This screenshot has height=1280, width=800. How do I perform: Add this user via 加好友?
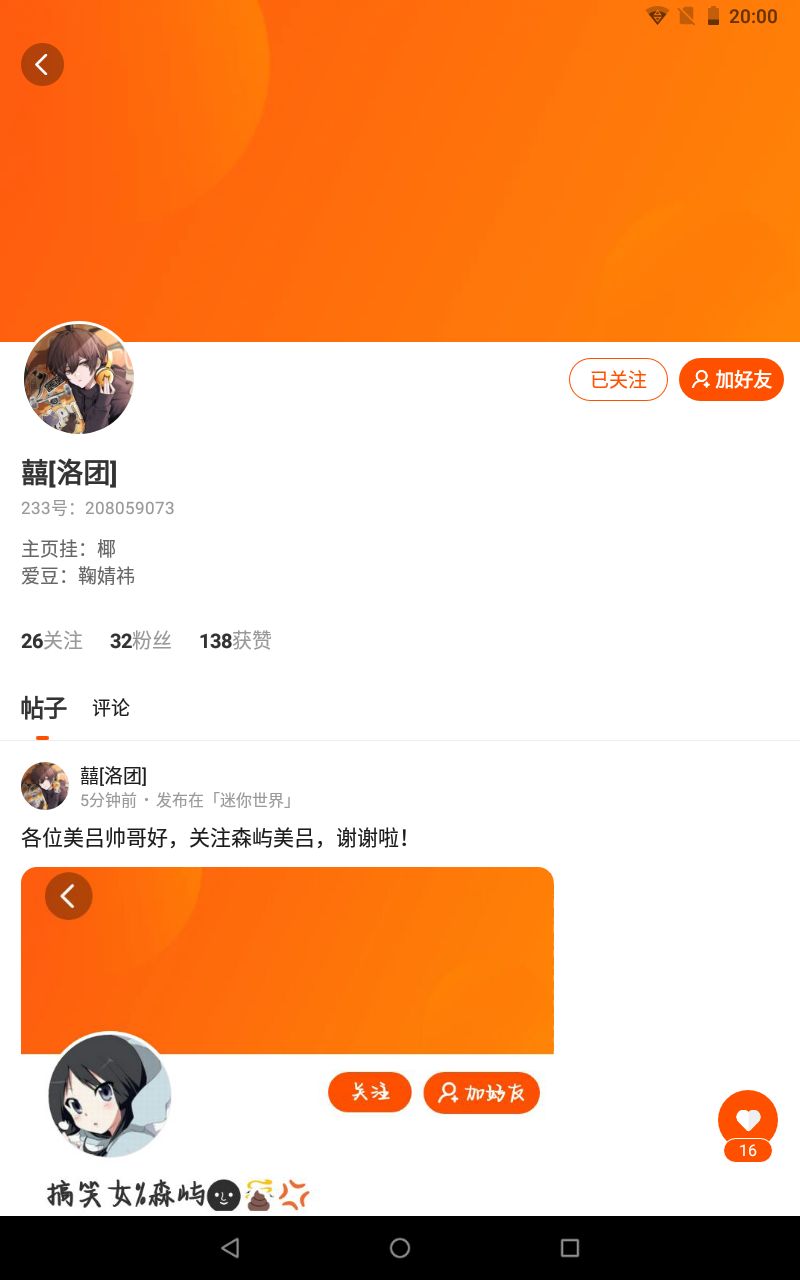click(x=731, y=380)
